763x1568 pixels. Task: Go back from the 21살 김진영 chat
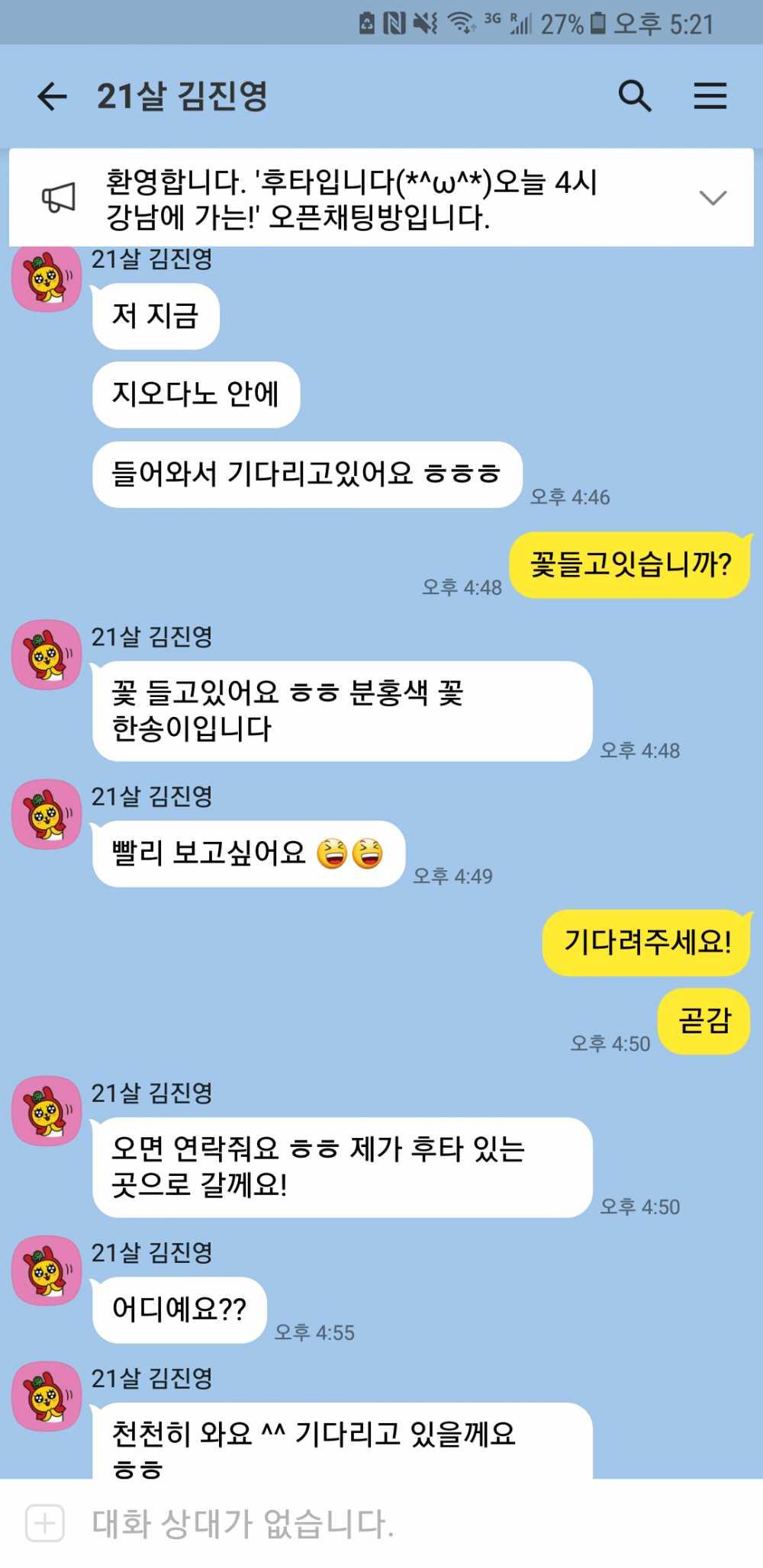[x=52, y=97]
